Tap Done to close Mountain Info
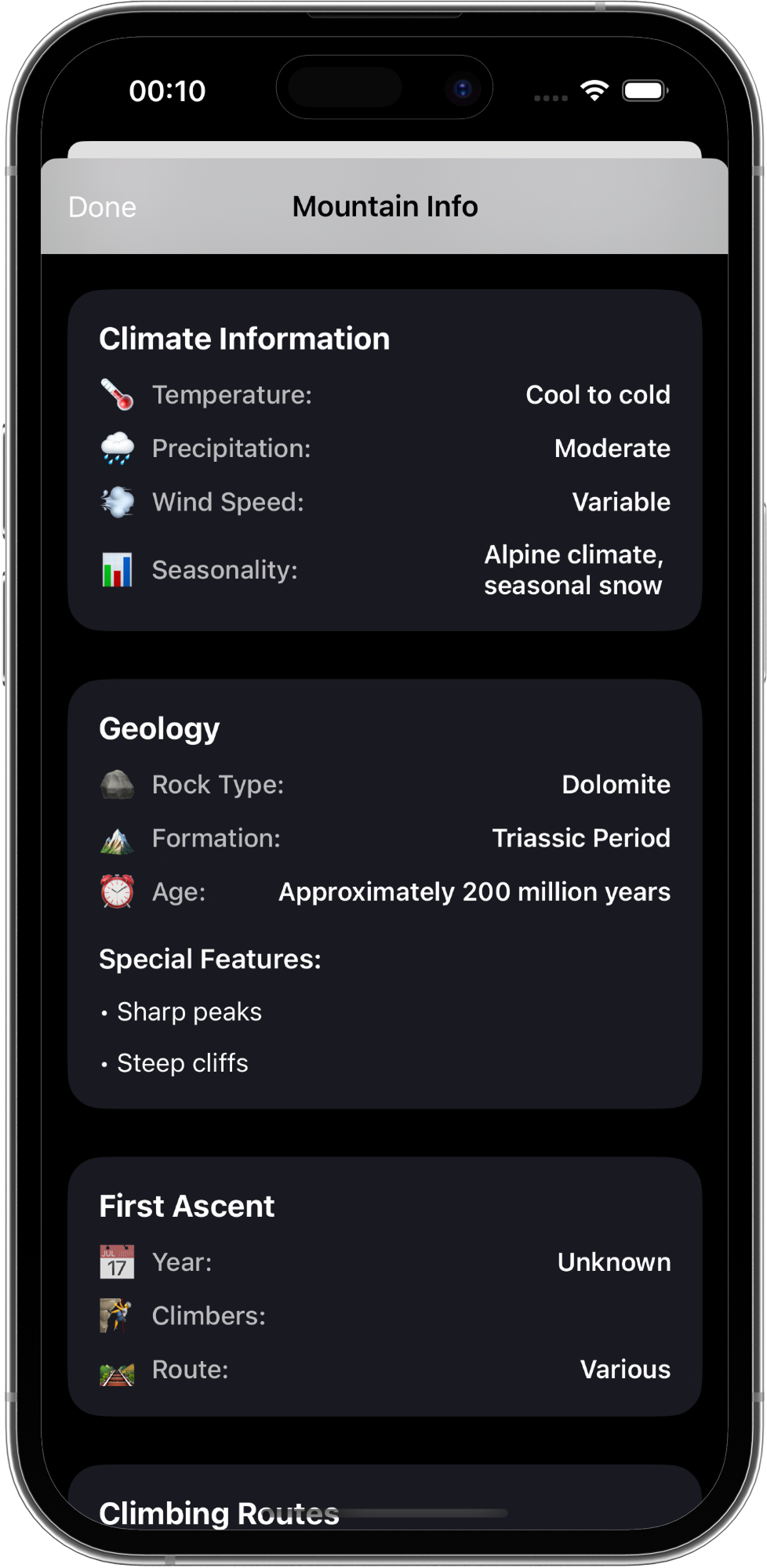Viewport: 767px width, 1568px height. click(103, 207)
